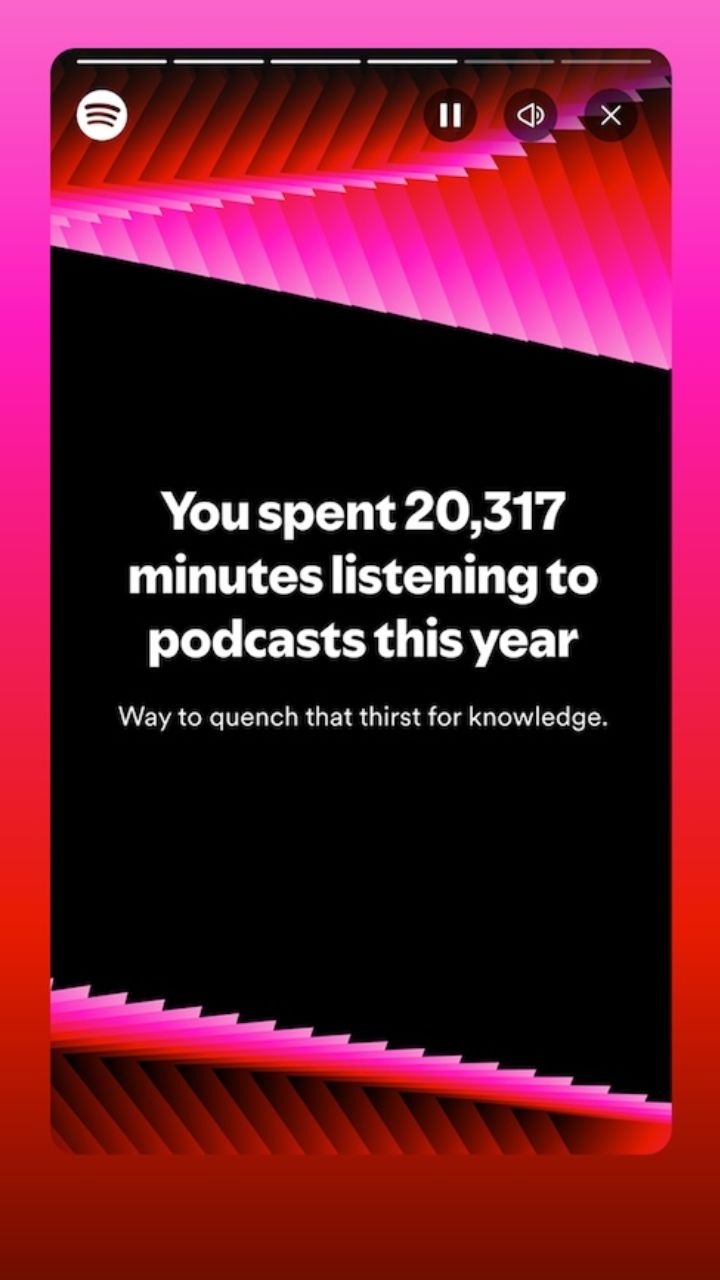The height and width of the screenshot is (1280, 720).
Task: Pause the Wrapped story playback
Action: coord(450,116)
